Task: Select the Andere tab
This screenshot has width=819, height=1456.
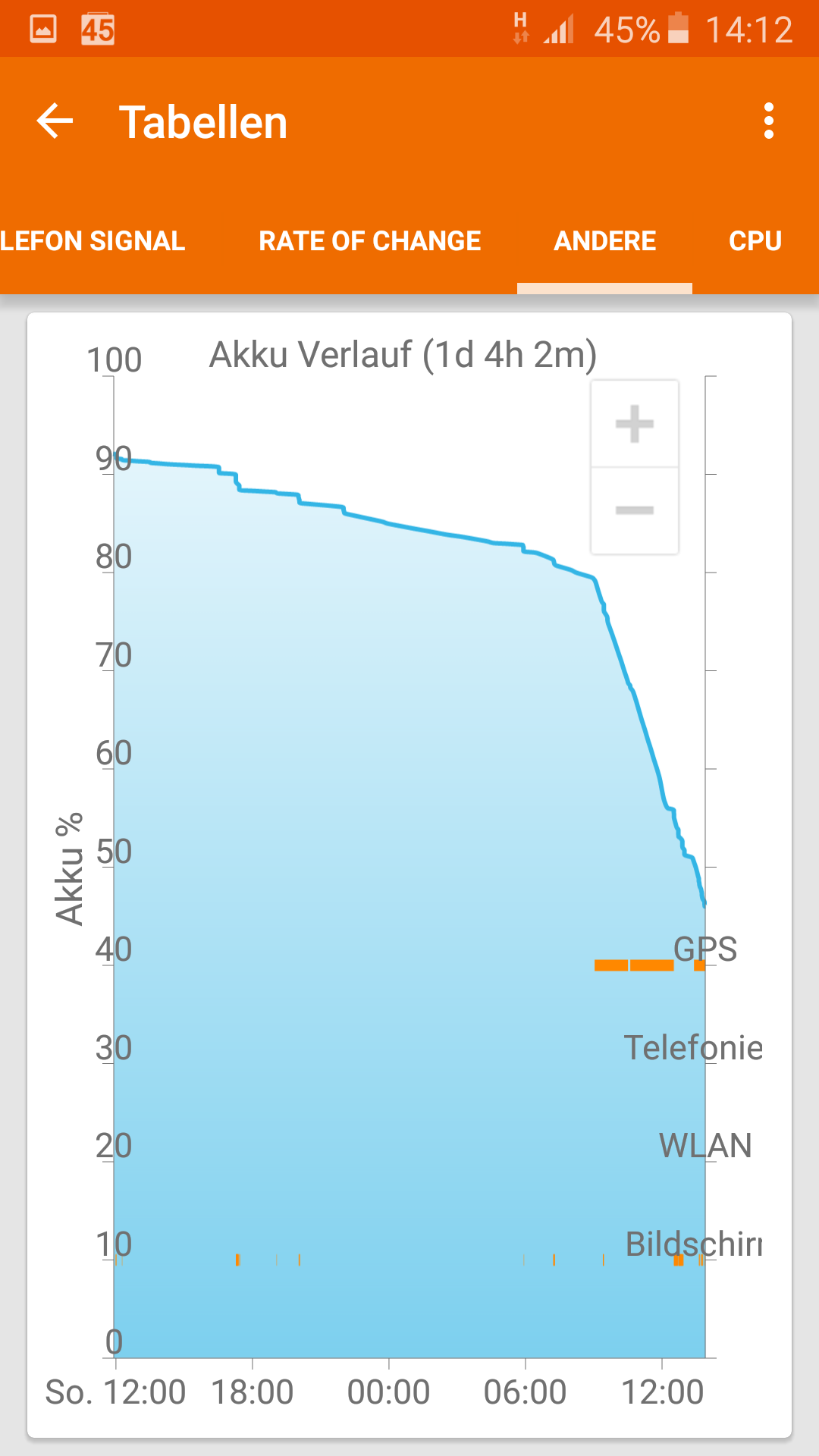Action: (x=604, y=241)
